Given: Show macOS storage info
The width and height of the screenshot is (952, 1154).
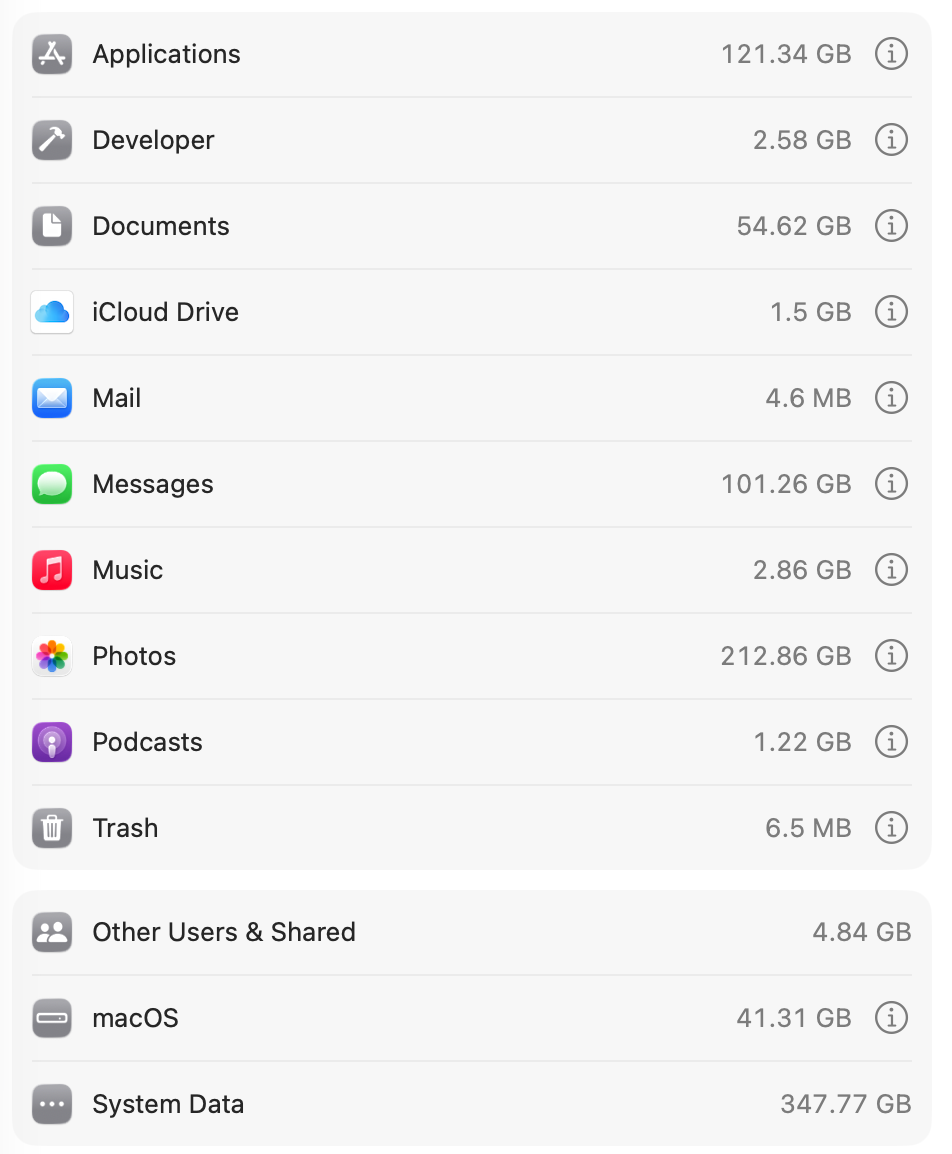Looking at the screenshot, I should 891,1018.
